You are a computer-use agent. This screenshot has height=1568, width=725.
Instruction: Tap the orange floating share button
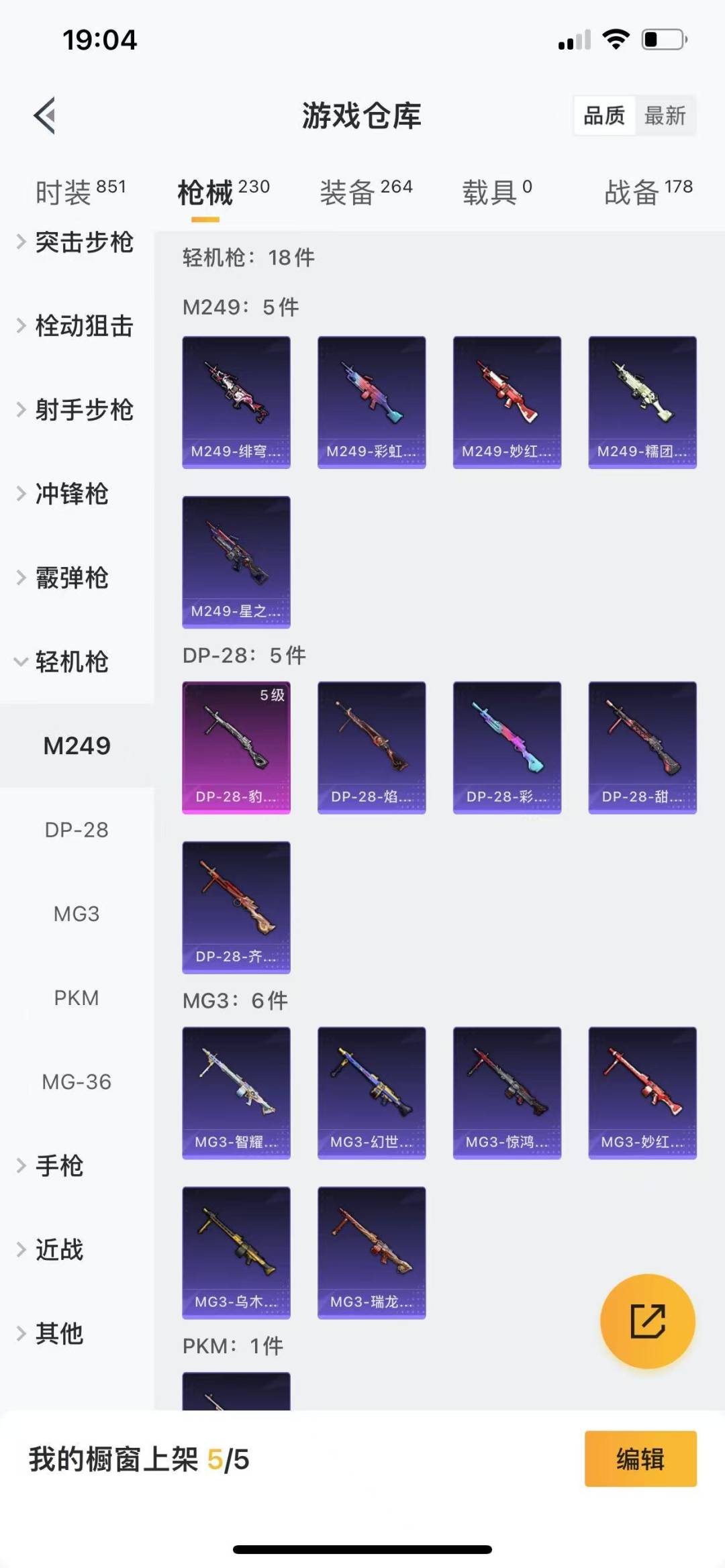[647, 1321]
